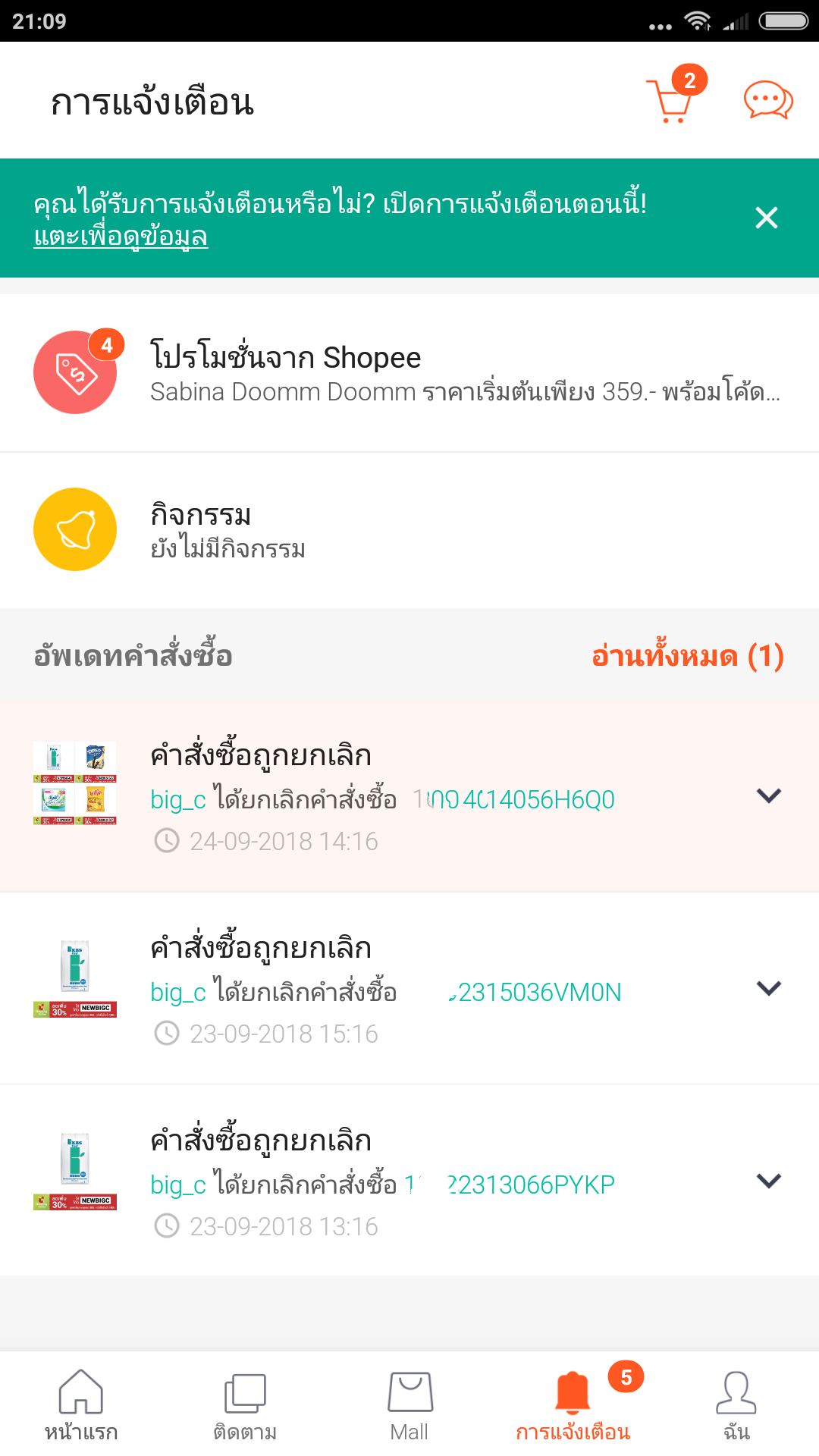Open โปรโมชั่นจาก Shopee notifications

coord(409,372)
